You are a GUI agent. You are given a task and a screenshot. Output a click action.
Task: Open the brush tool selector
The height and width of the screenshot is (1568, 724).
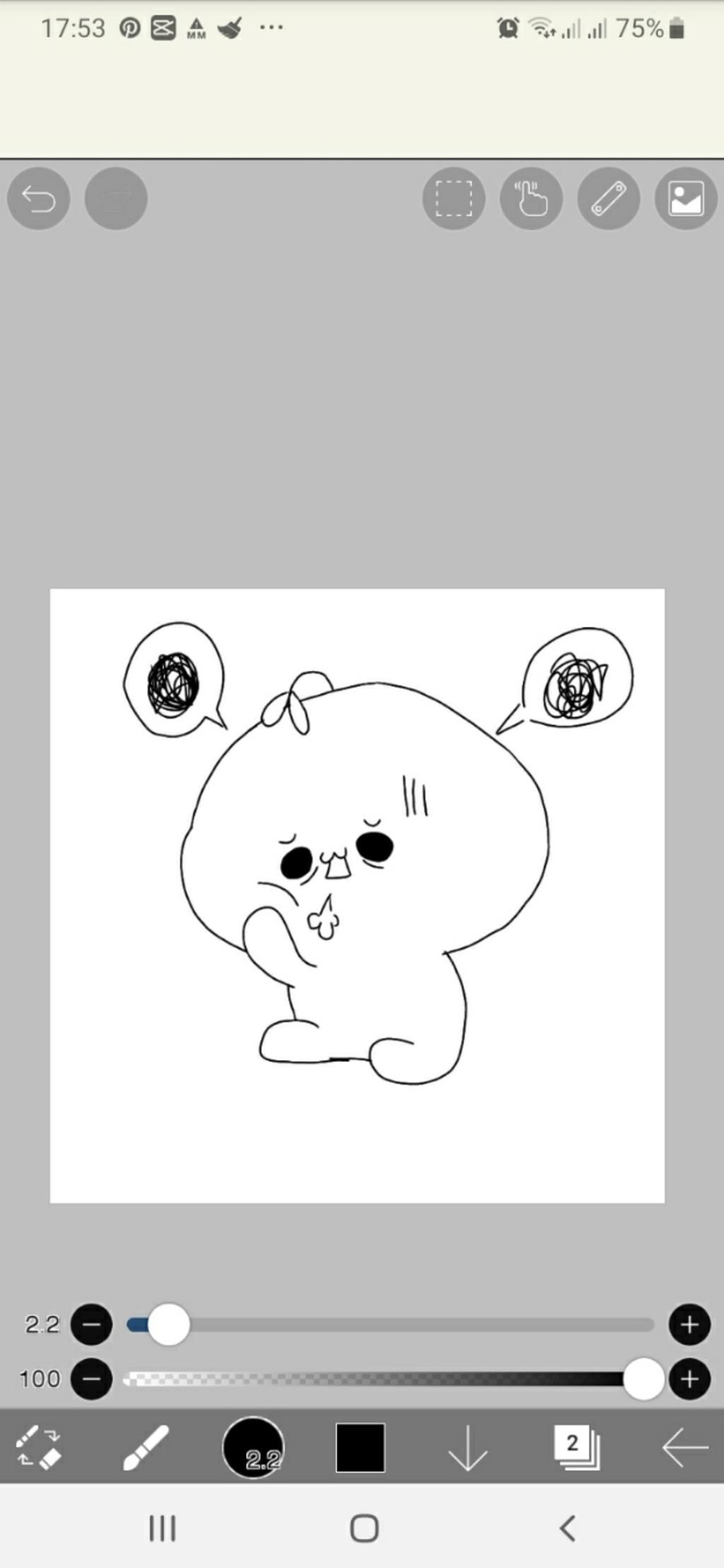146,1448
